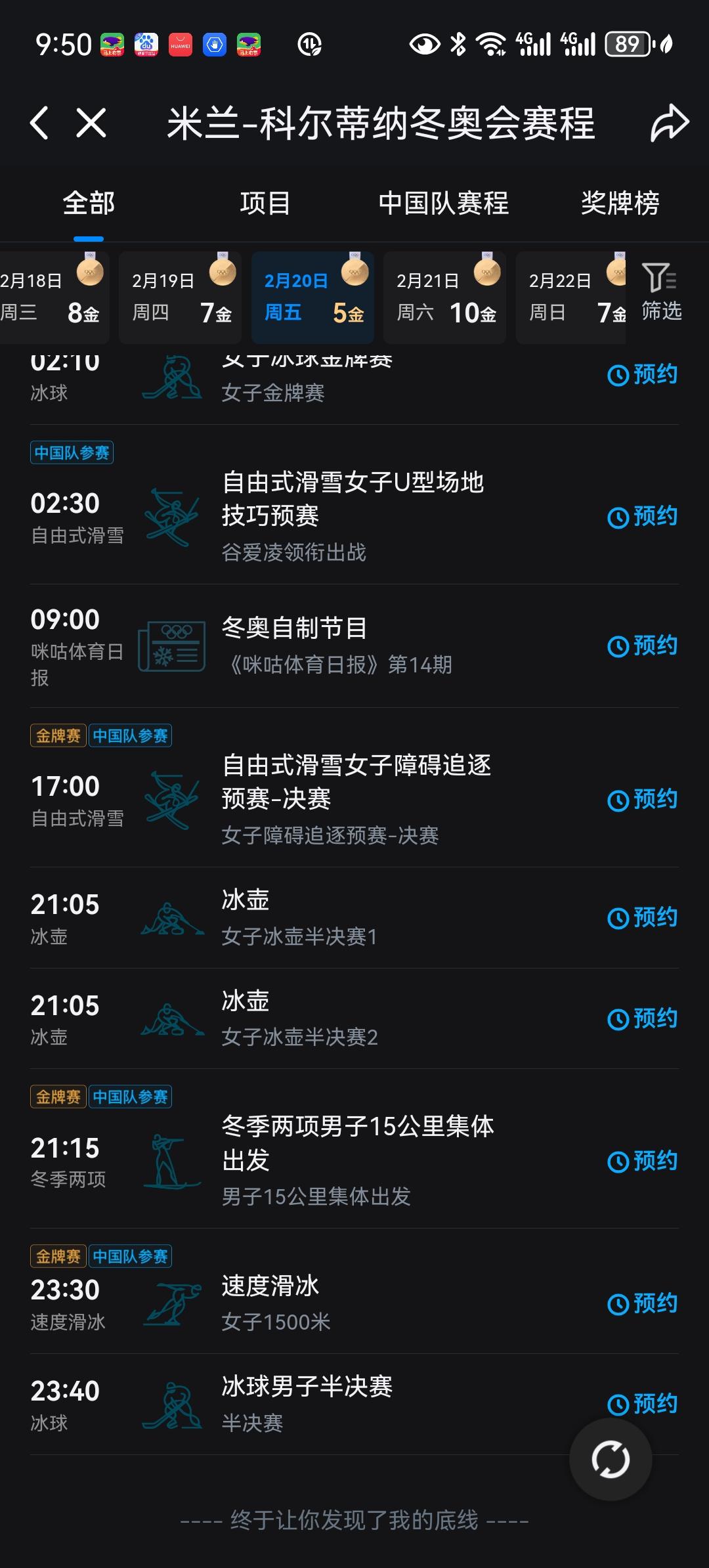Screen dimensions: 709x1568
Task: Tap 预约 for 冬奥自制节目 at 09:00
Action: pyautogui.click(x=643, y=646)
